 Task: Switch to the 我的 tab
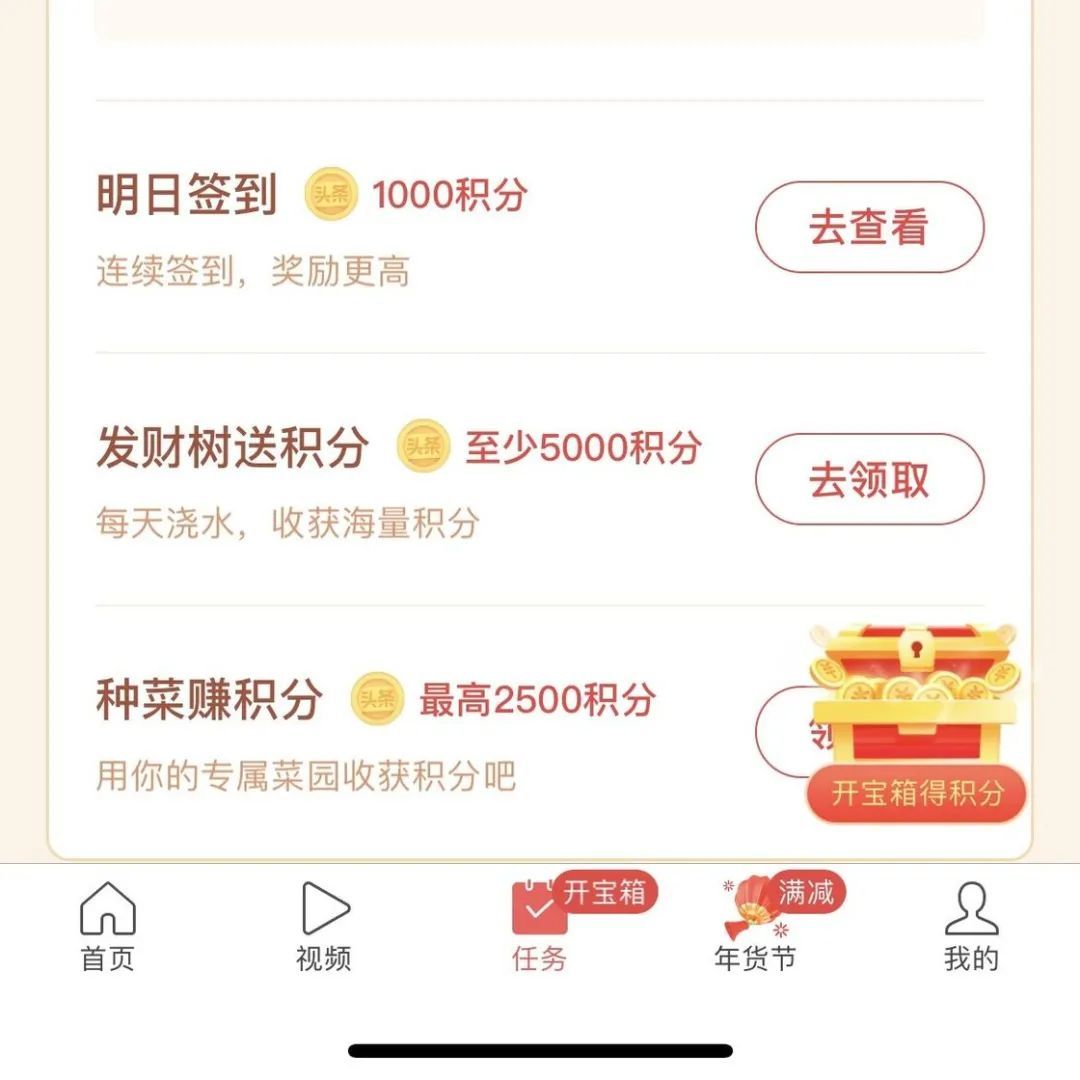coord(971,925)
